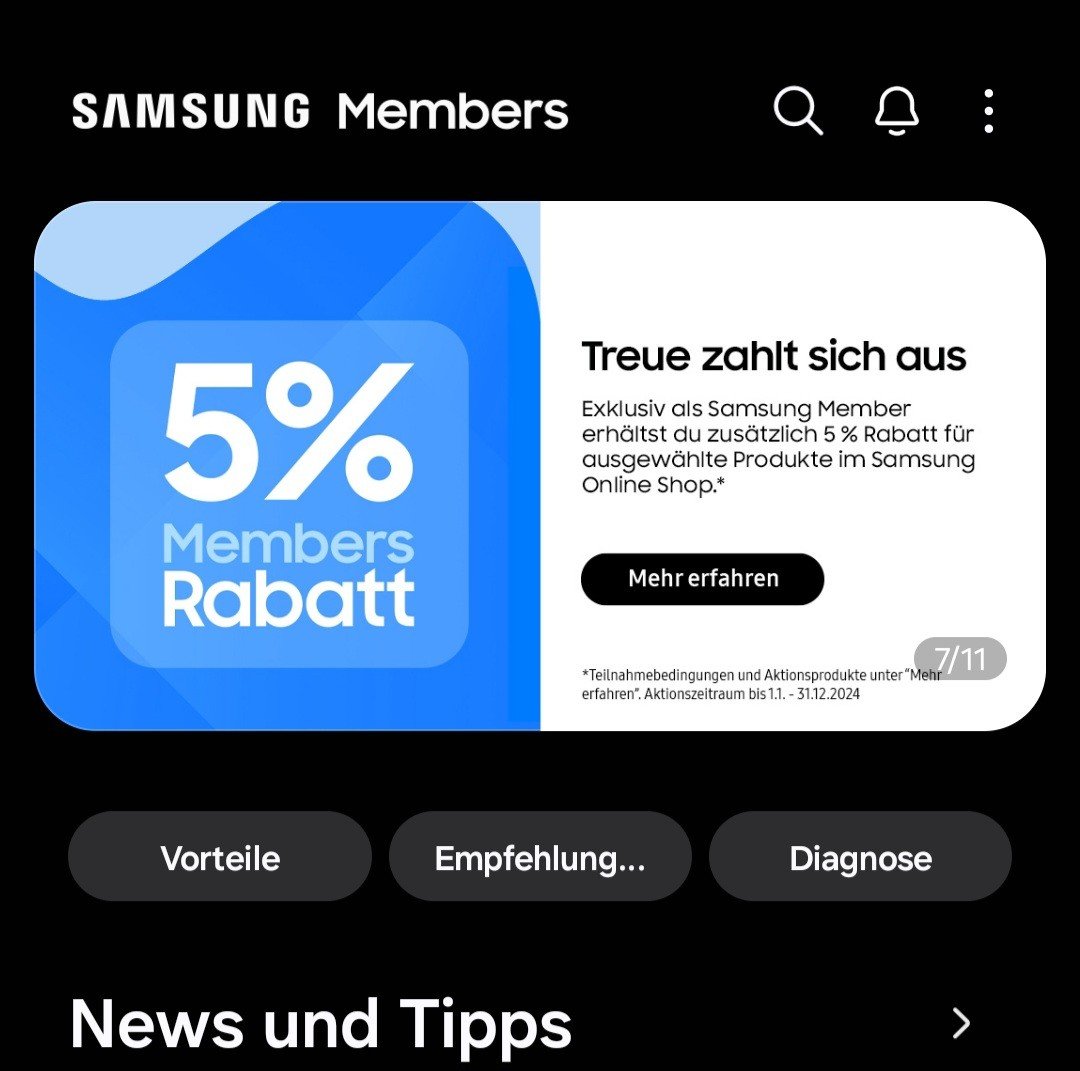Open the three-dot overflow menu
The image size is (1080, 1071).
pyautogui.click(x=988, y=110)
